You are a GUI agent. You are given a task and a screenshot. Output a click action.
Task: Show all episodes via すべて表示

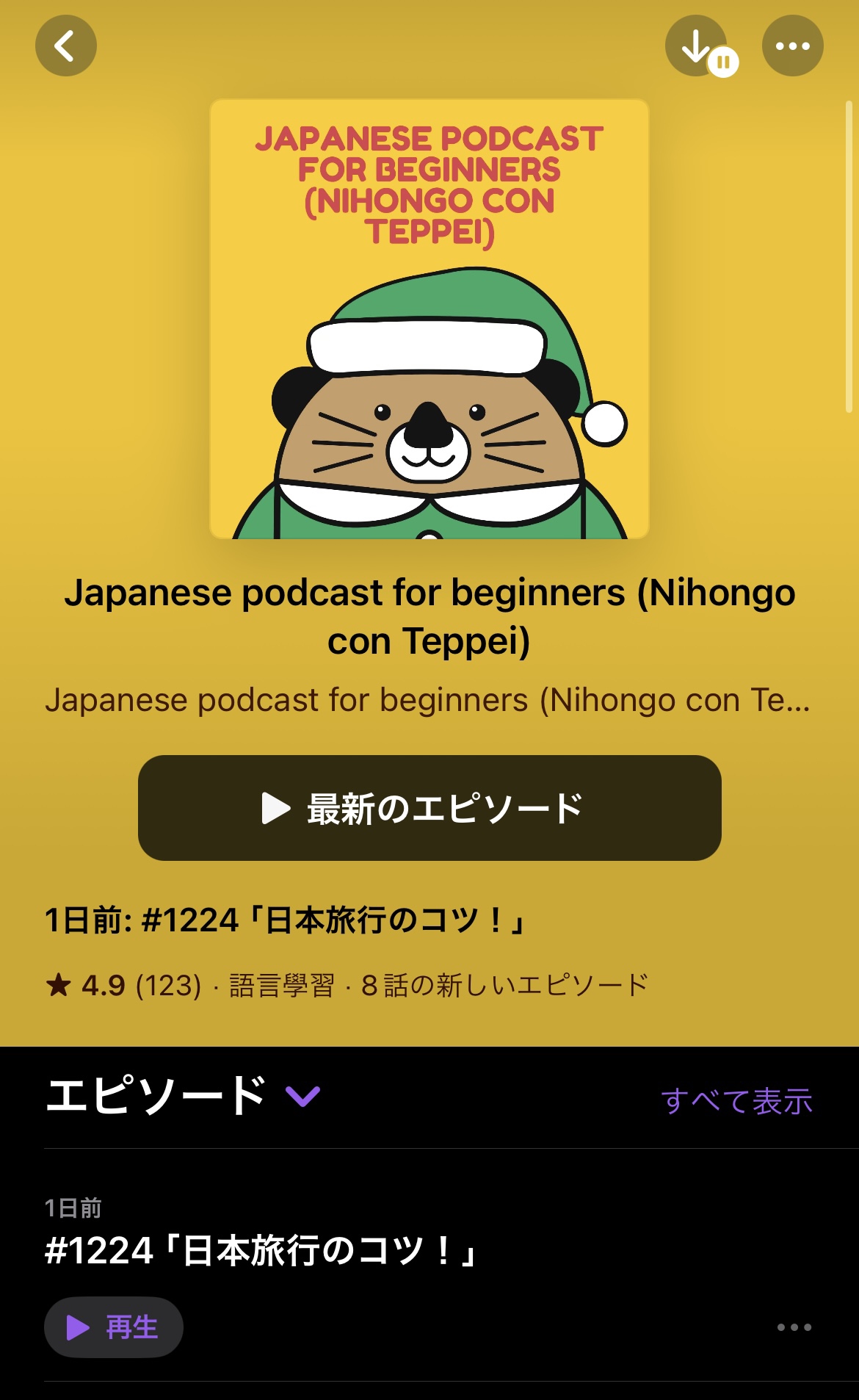coord(736,1101)
